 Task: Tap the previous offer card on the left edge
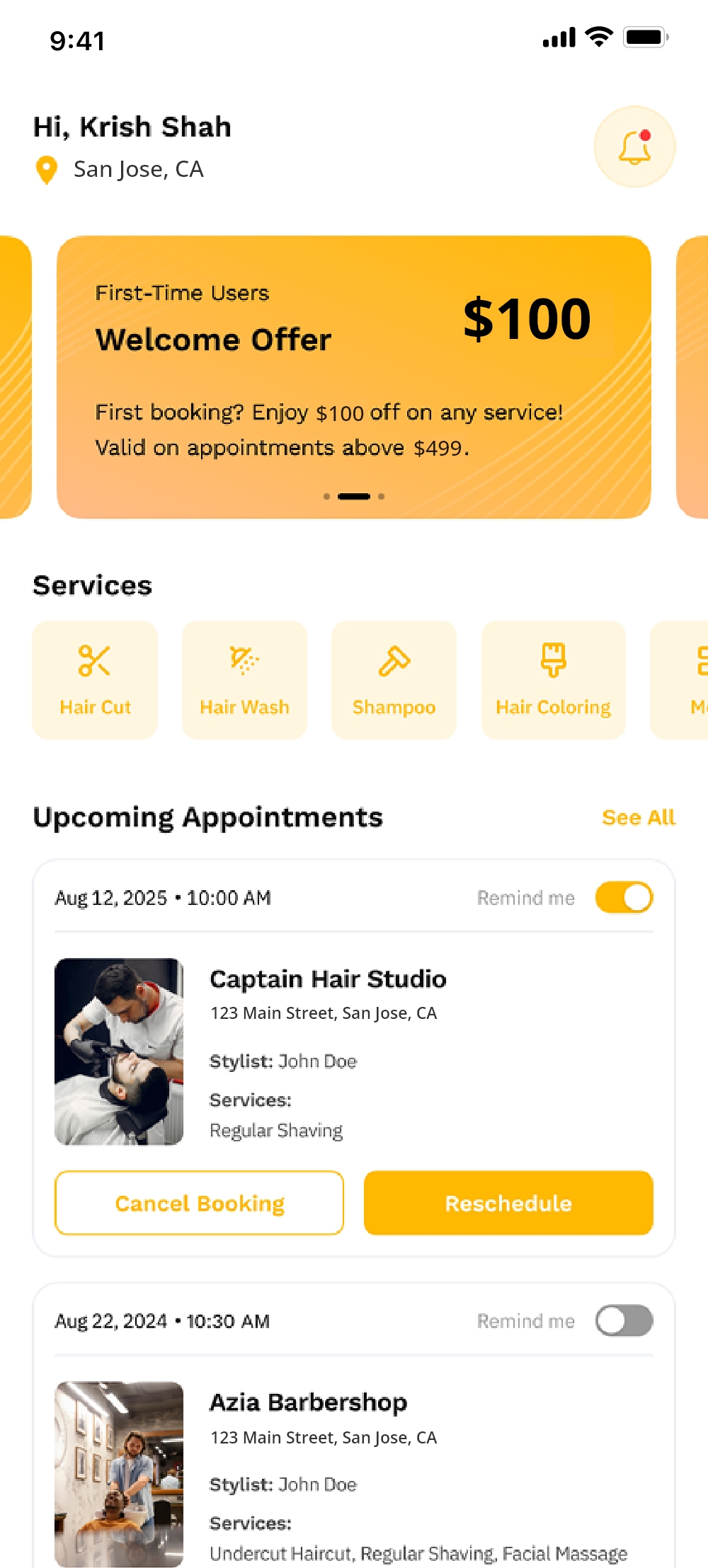[13, 375]
